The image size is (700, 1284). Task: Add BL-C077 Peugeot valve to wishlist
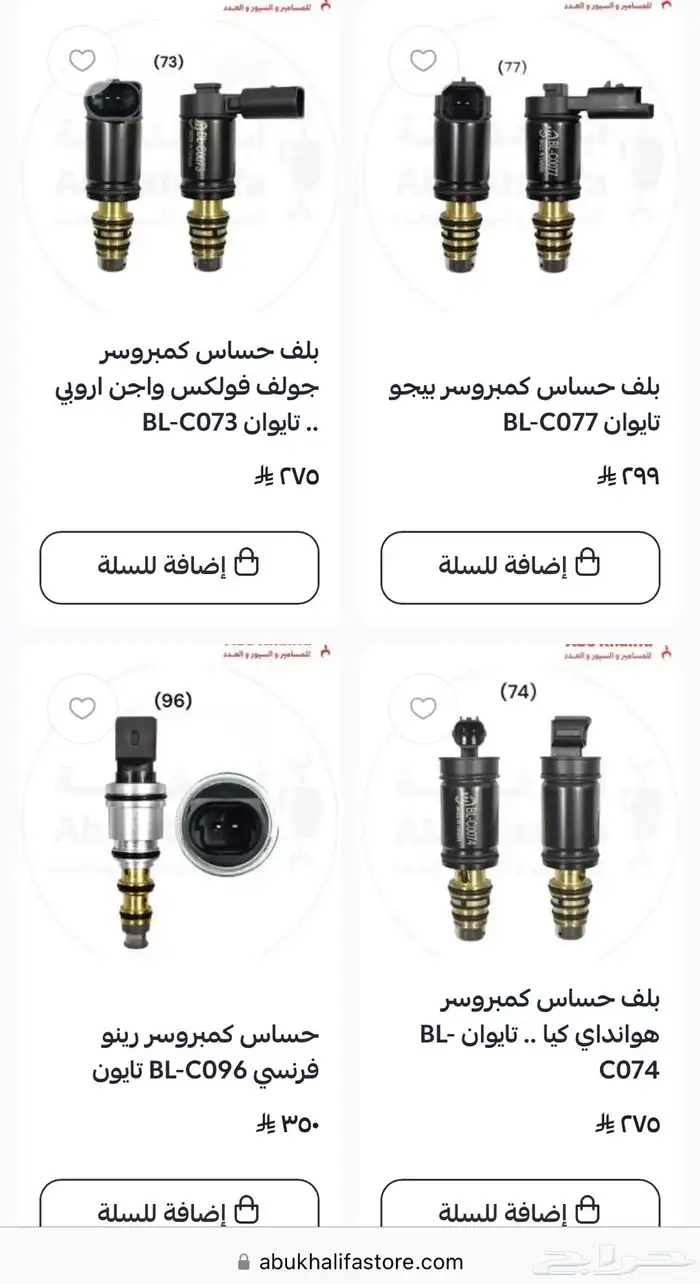[423, 61]
